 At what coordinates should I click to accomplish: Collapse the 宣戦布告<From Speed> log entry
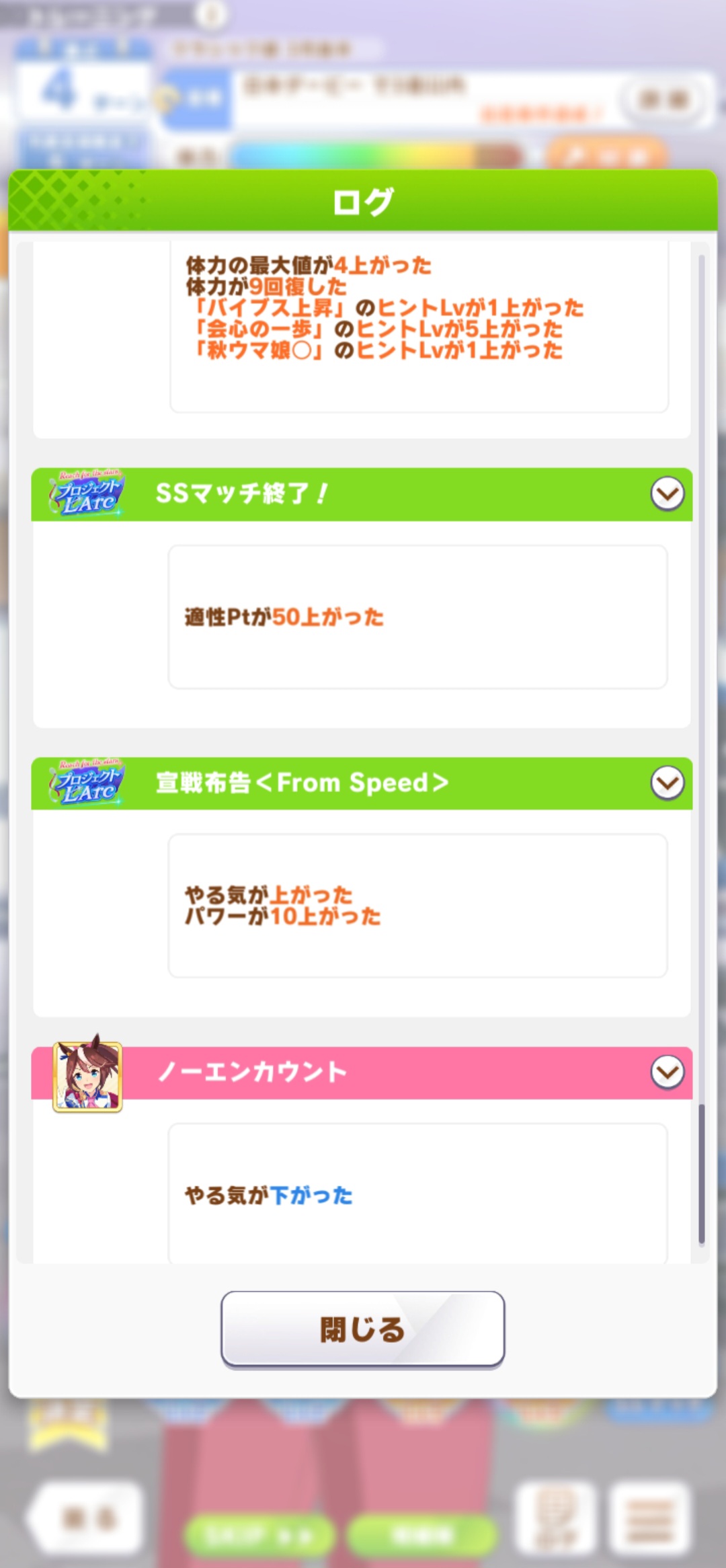click(667, 783)
